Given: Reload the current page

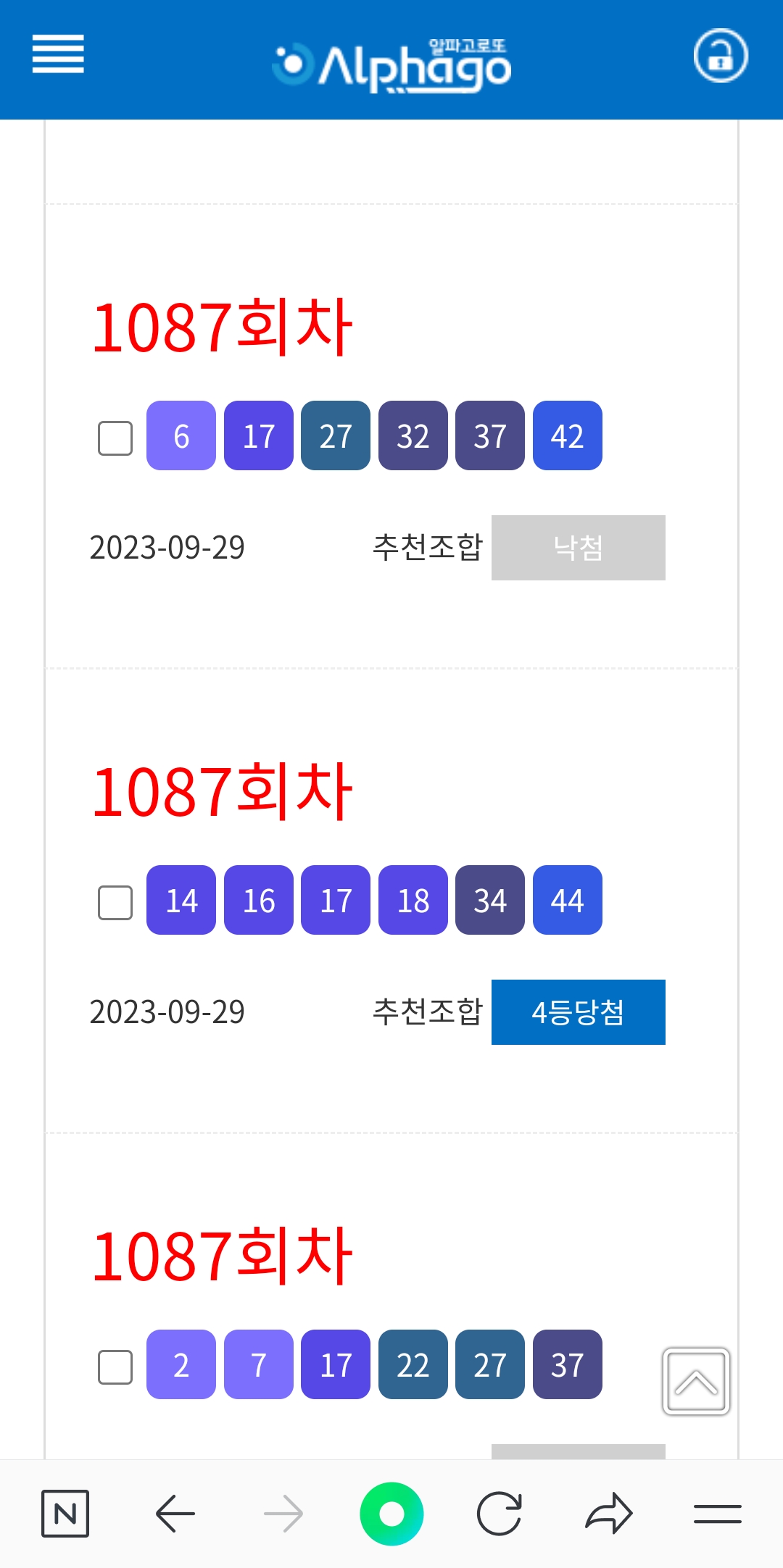Looking at the screenshot, I should pyautogui.click(x=500, y=1514).
